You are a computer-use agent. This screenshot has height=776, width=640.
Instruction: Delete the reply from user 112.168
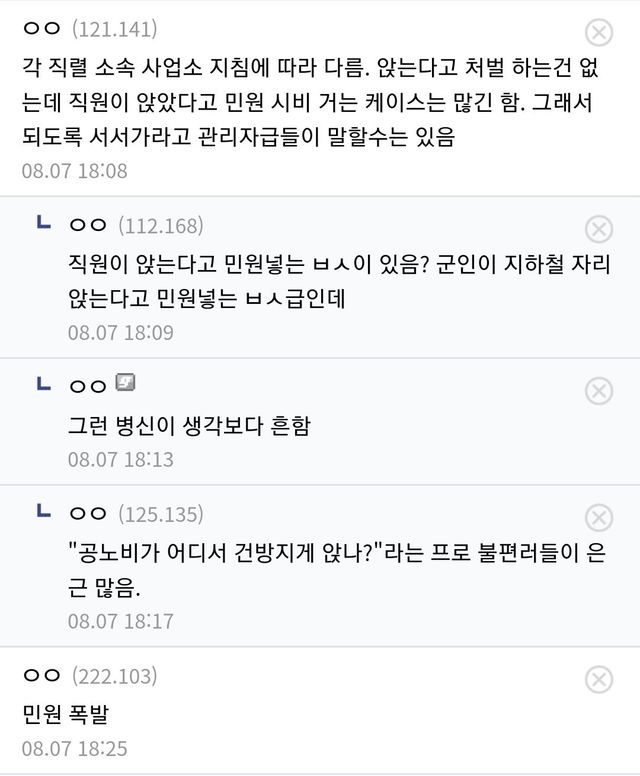pyautogui.click(x=598, y=229)
